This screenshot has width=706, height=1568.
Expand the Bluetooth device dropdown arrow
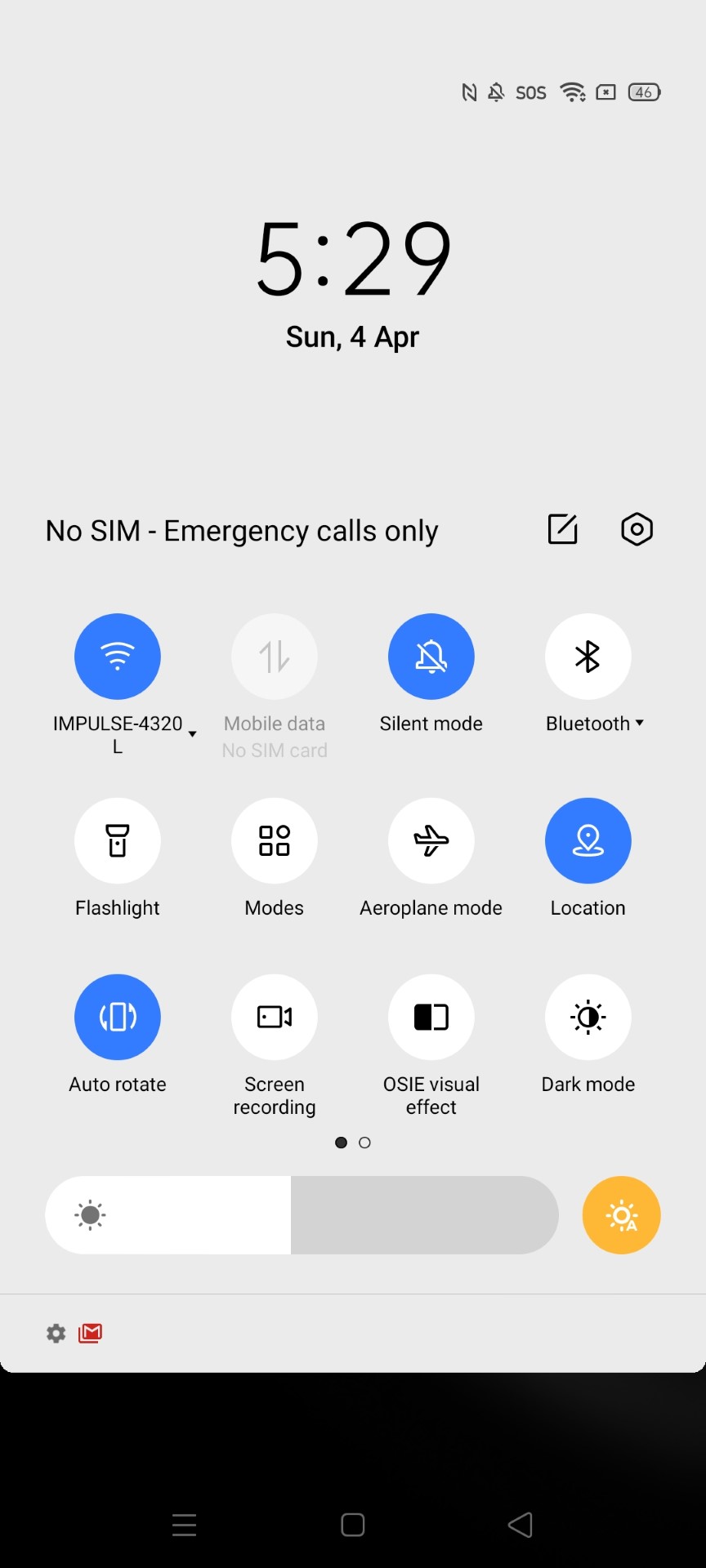(640, 723)
